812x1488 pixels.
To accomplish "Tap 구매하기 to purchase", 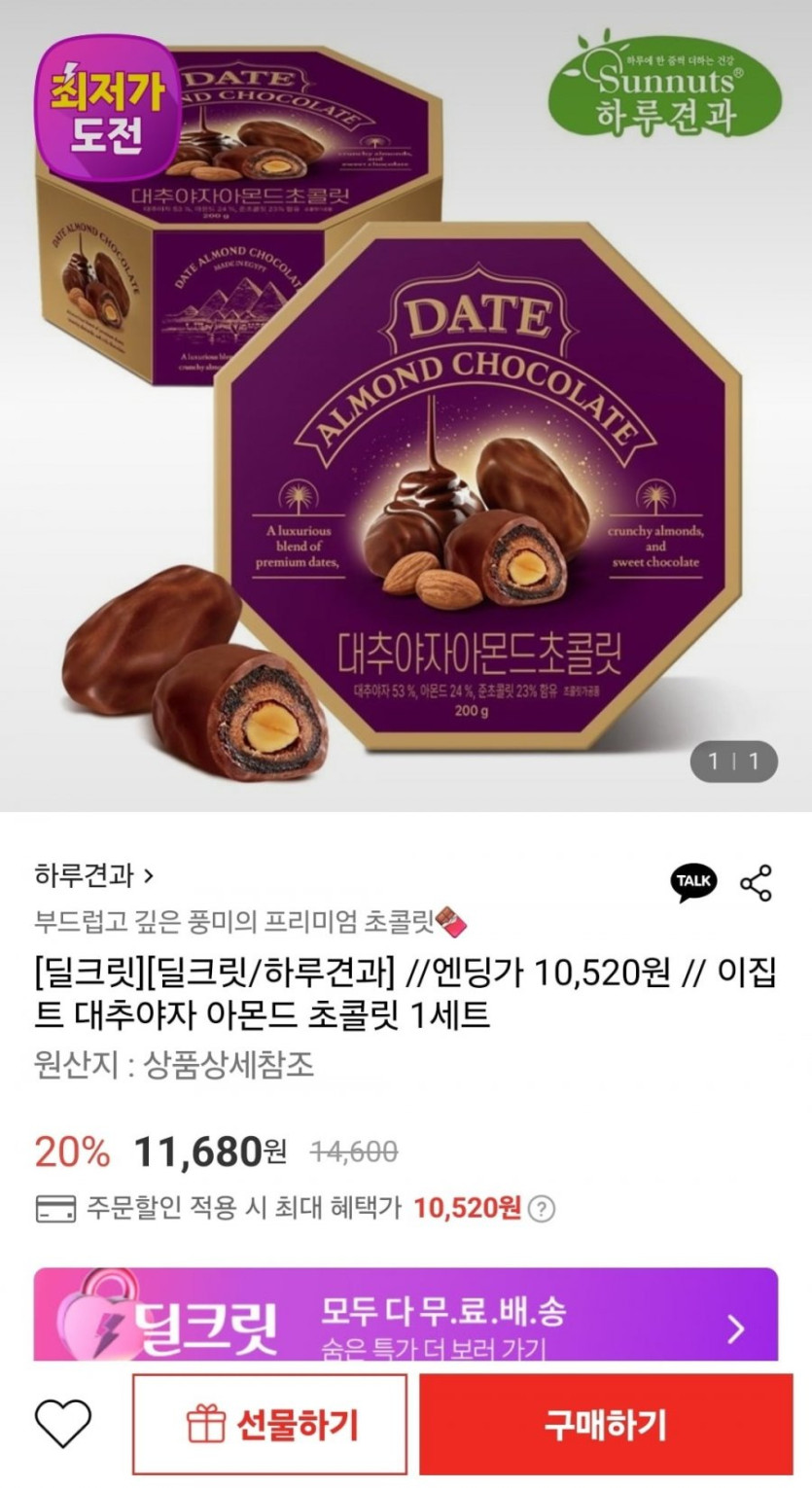I will click(x=606, y=1425).
